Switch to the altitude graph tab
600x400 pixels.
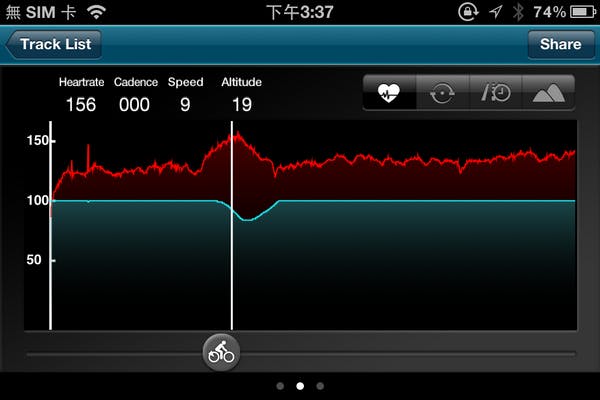click(x=548, y=93)
